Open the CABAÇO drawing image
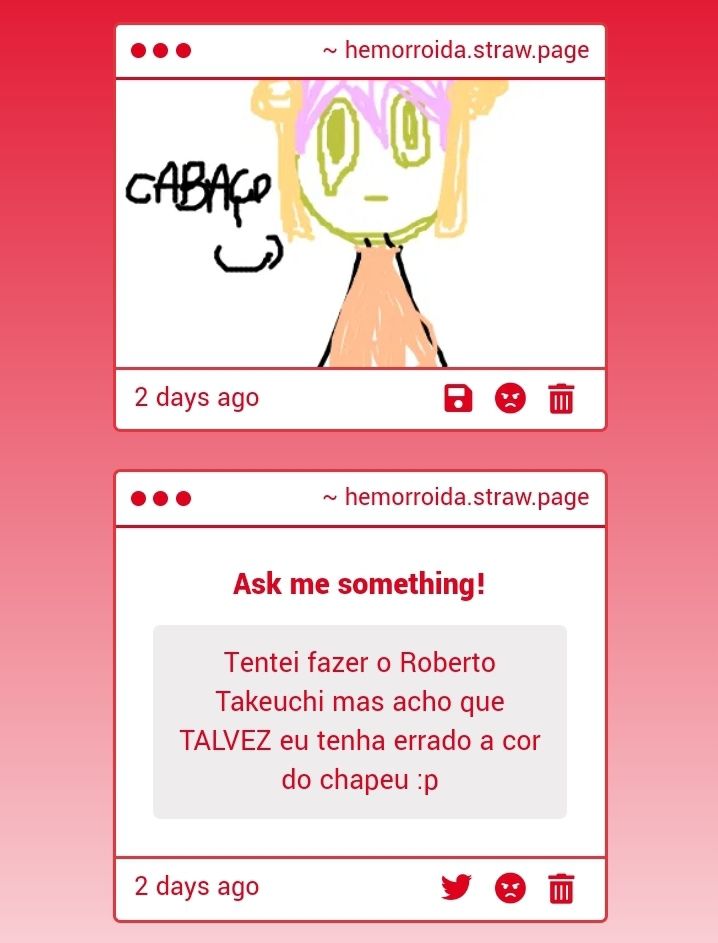 pyautogui.click(x=360, y=223)
